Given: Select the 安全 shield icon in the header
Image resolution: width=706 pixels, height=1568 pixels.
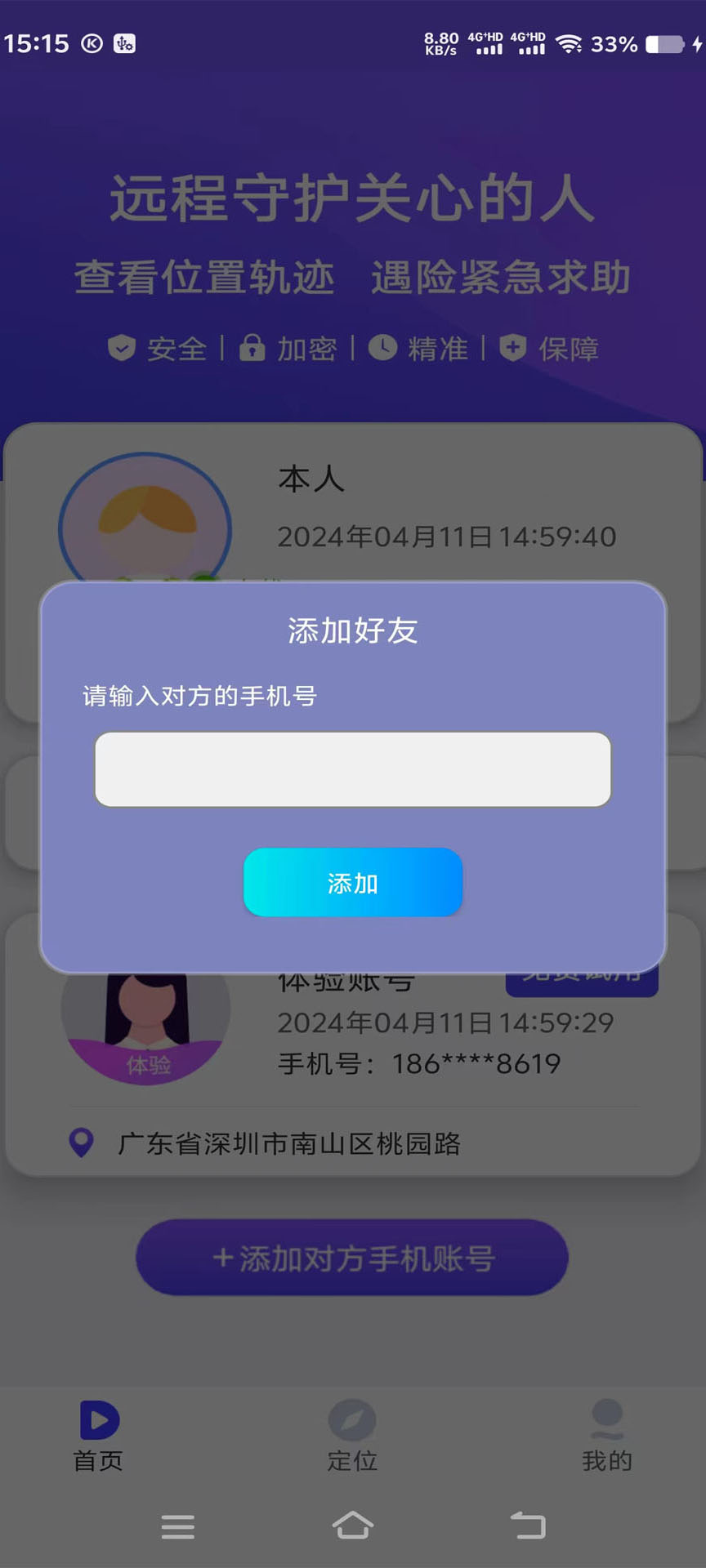Looking at the screenshot, I should pos(121,348).
